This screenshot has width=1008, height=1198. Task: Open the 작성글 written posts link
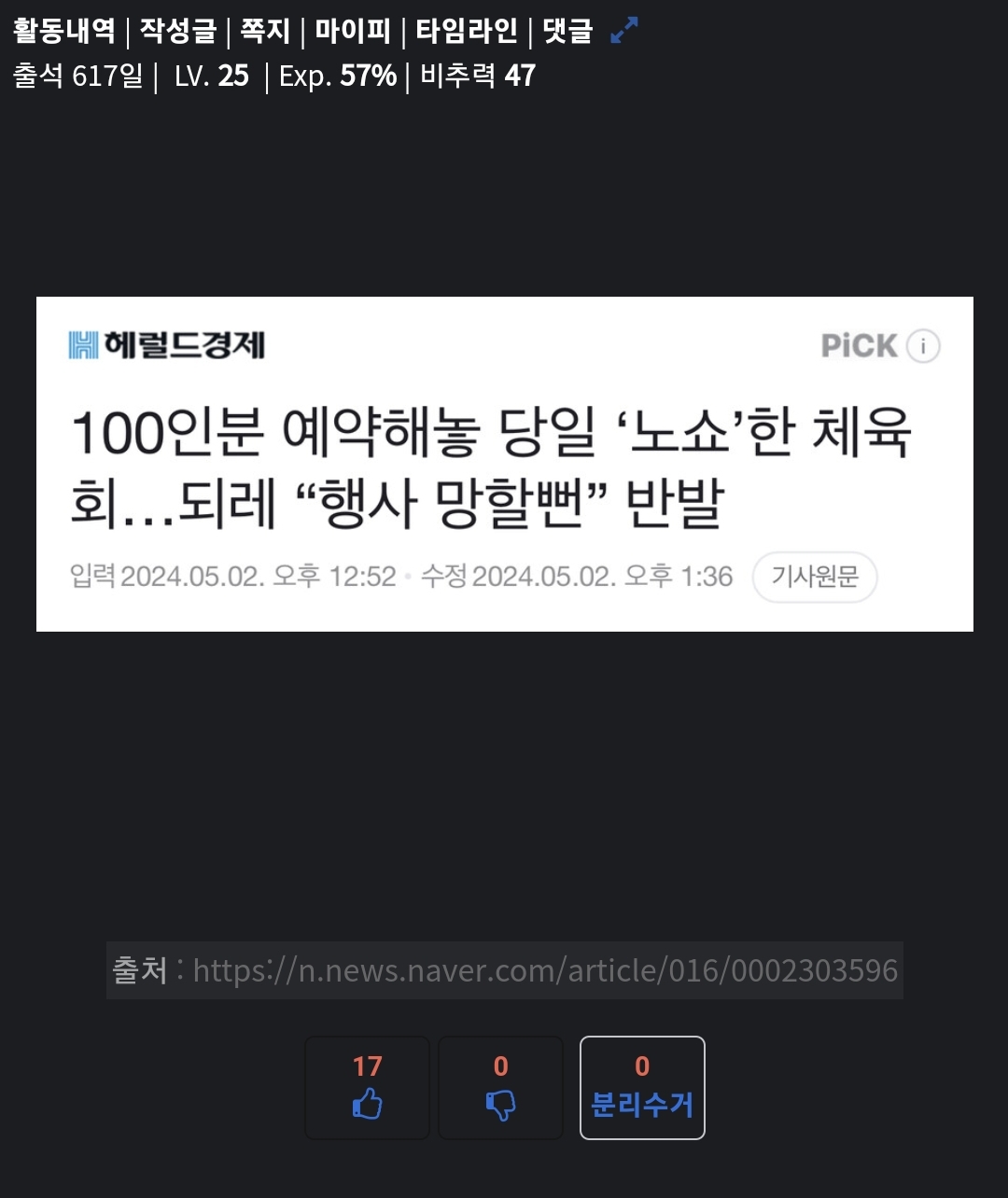[177, 31]
